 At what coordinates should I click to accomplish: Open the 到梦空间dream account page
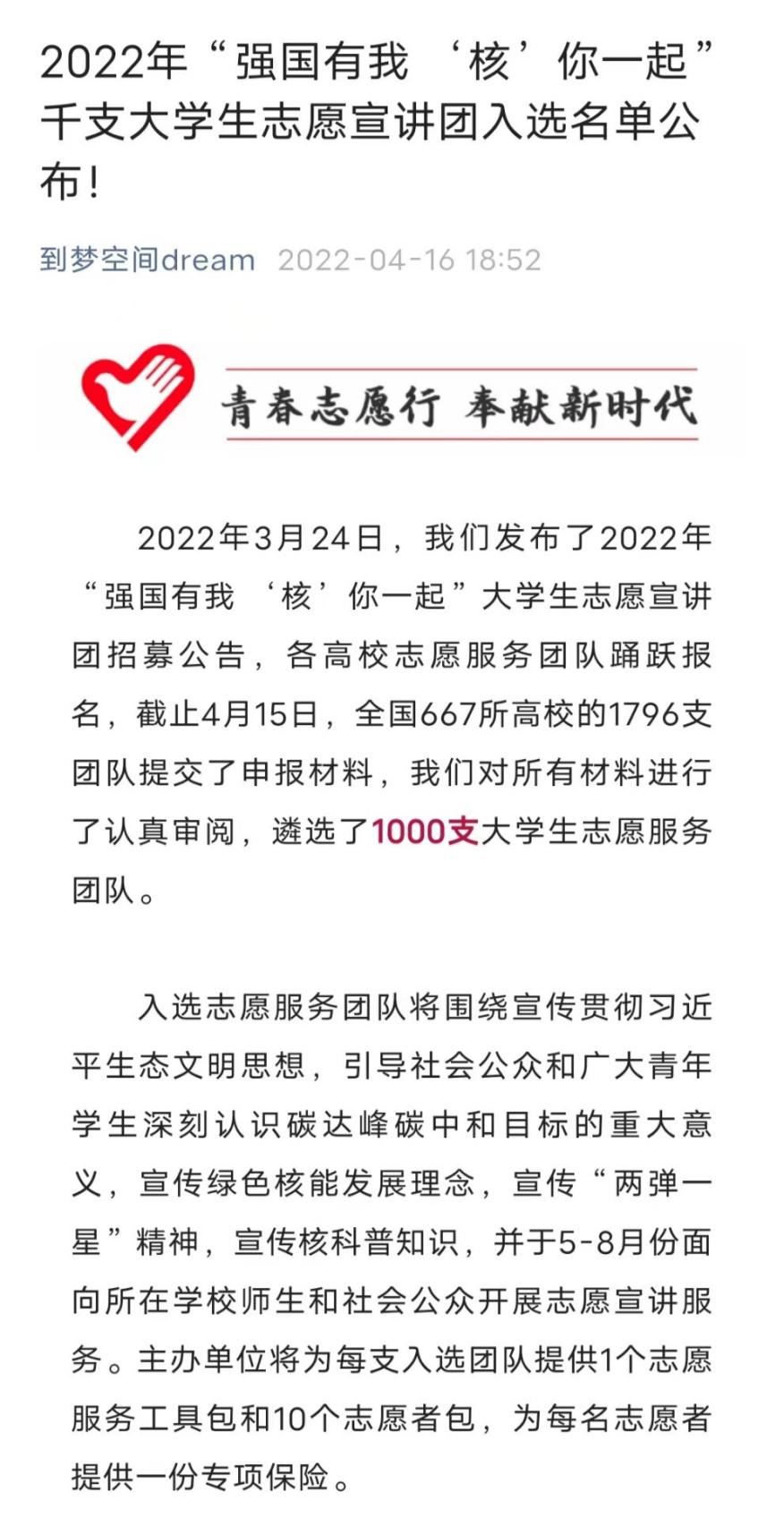tap(148, 260)
